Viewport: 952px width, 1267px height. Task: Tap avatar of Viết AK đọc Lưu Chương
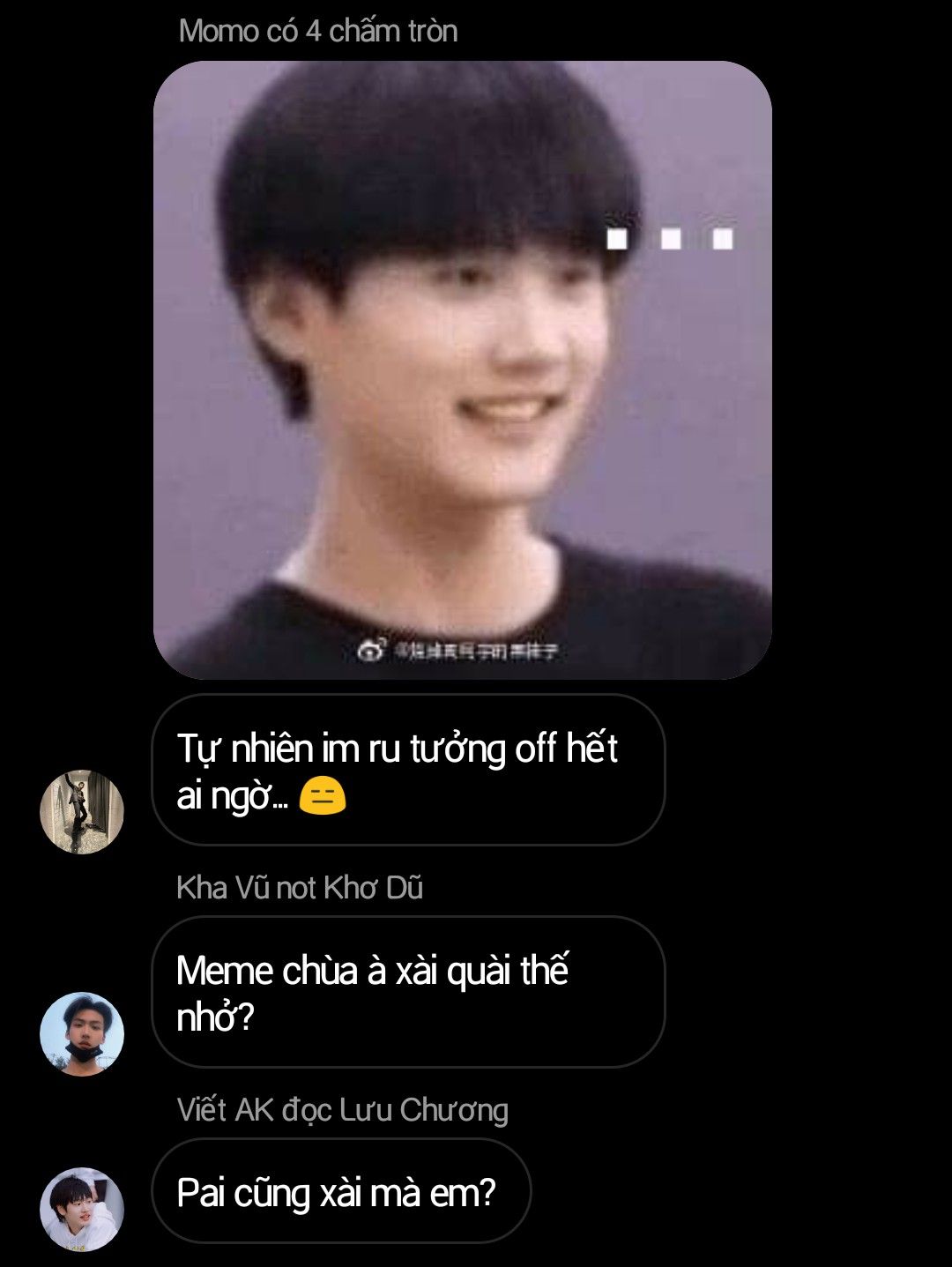click(x=82, y=1209)
